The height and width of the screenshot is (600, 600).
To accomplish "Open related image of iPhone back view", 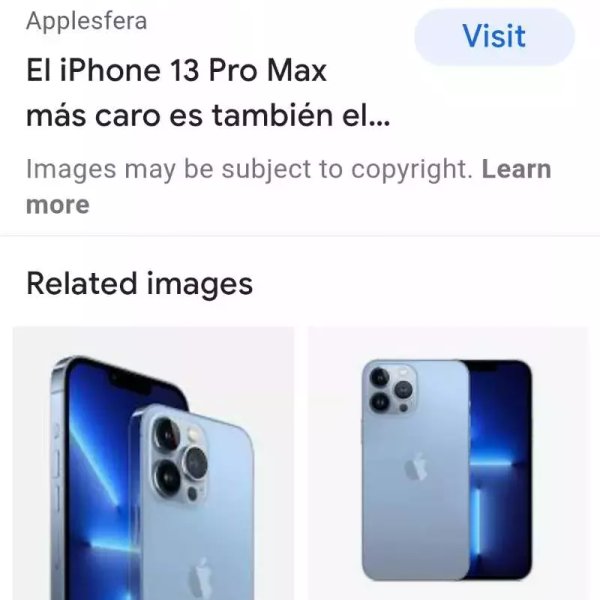I will tap(447, 465).
